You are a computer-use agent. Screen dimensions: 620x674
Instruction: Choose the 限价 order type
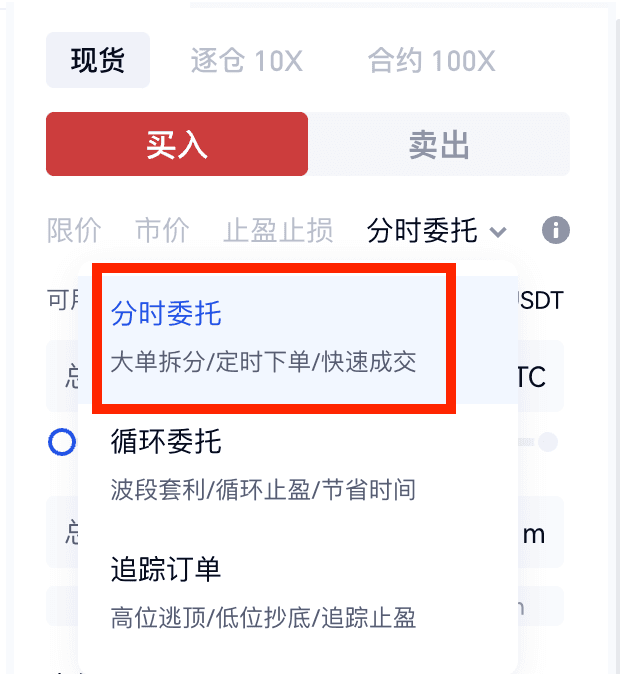(74, 231)
